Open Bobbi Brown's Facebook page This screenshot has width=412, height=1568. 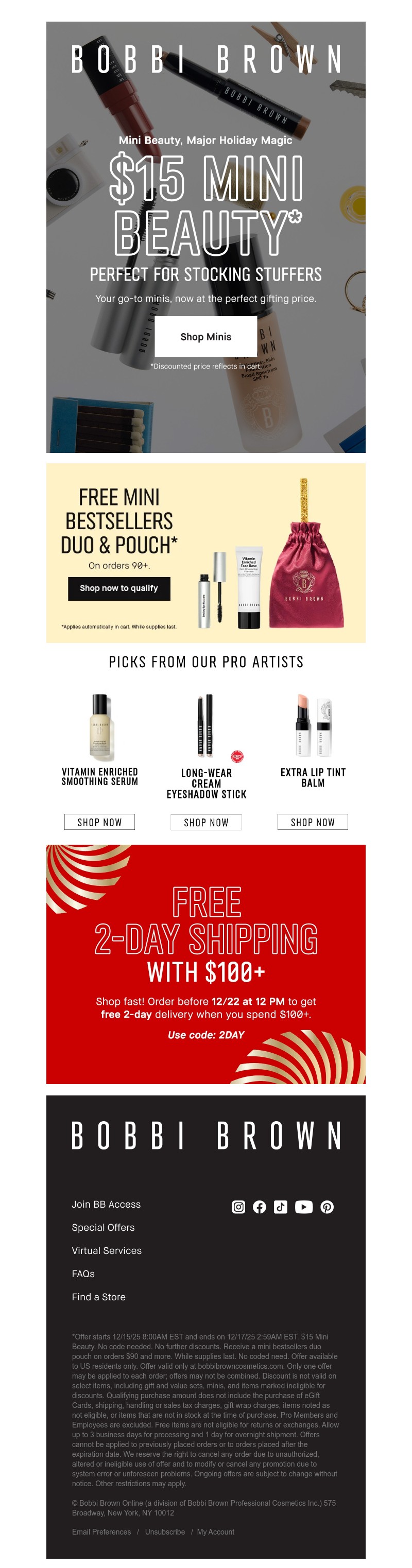pyautogui.click(x=259, y=1207)
